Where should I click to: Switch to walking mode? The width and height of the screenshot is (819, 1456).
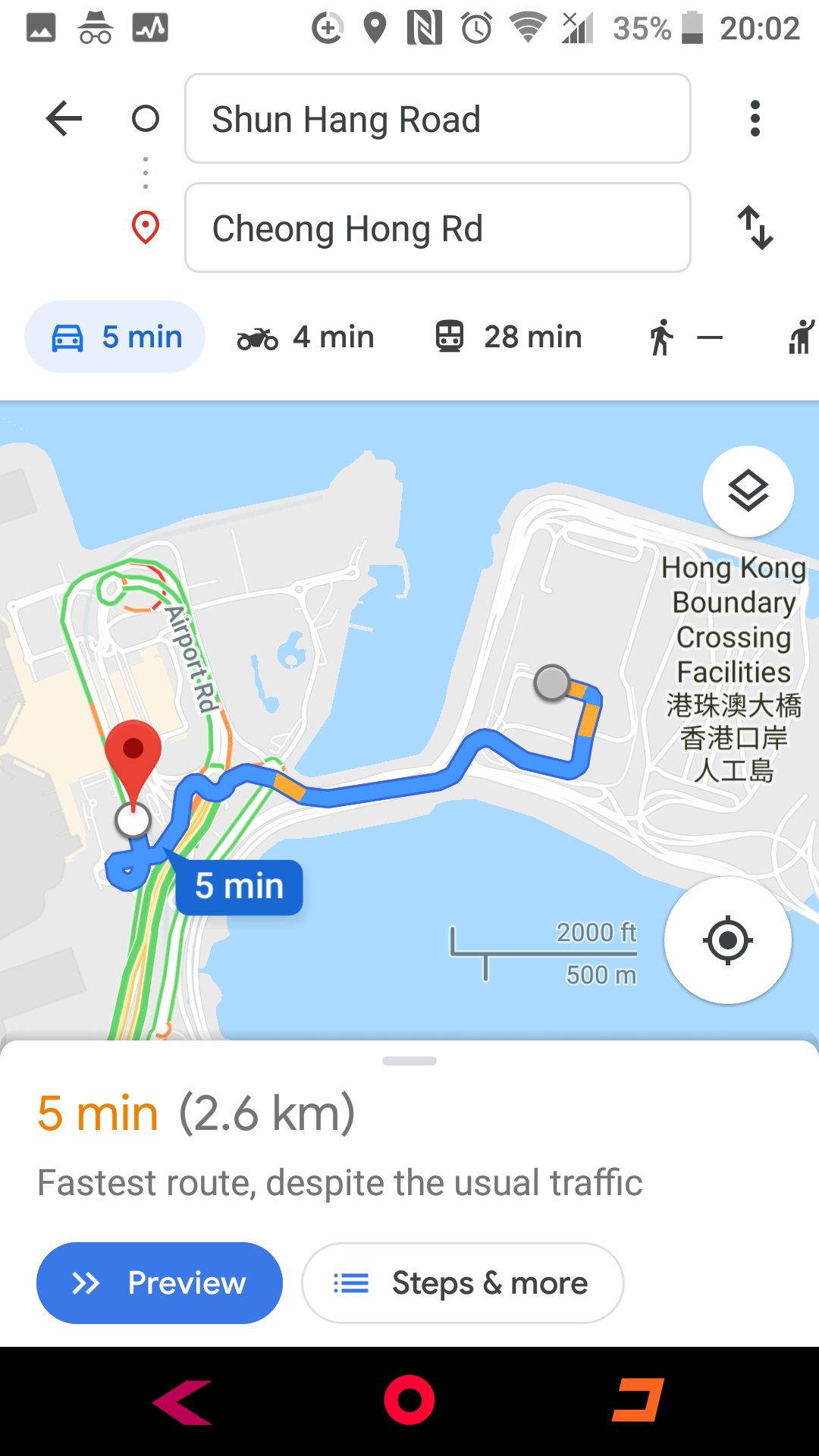click(x=685, y=337)
